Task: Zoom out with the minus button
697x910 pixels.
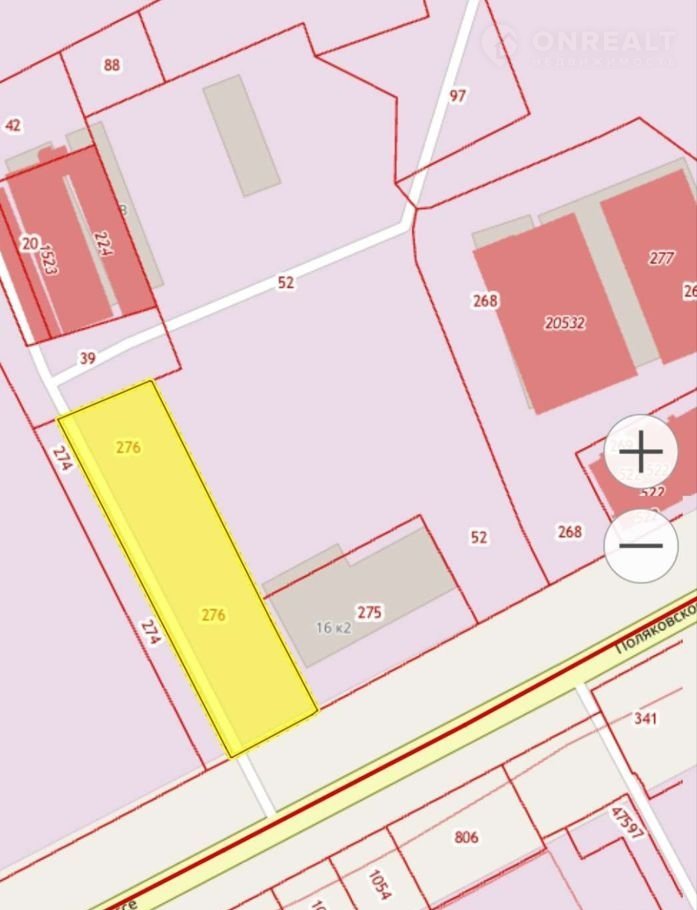Action: [x=641, y=545]
